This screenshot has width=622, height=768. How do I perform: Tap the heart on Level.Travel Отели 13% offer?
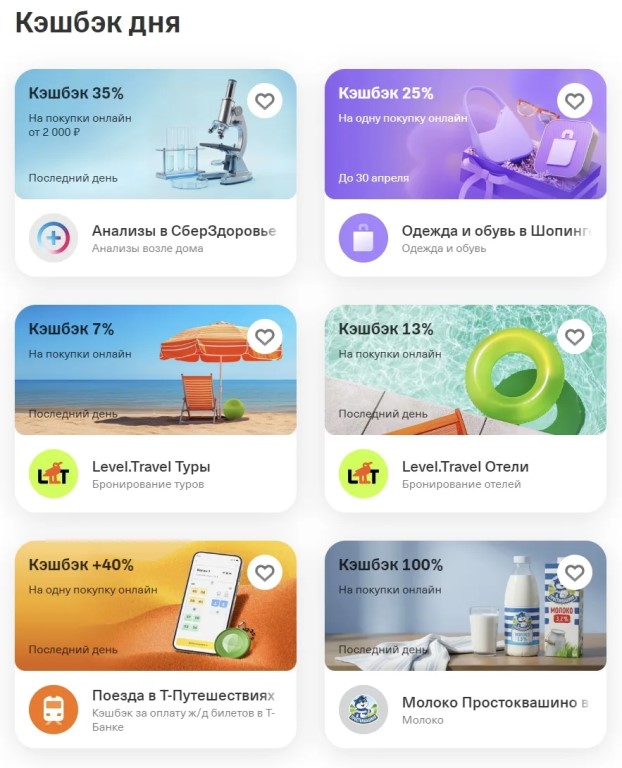coord(574,337)
